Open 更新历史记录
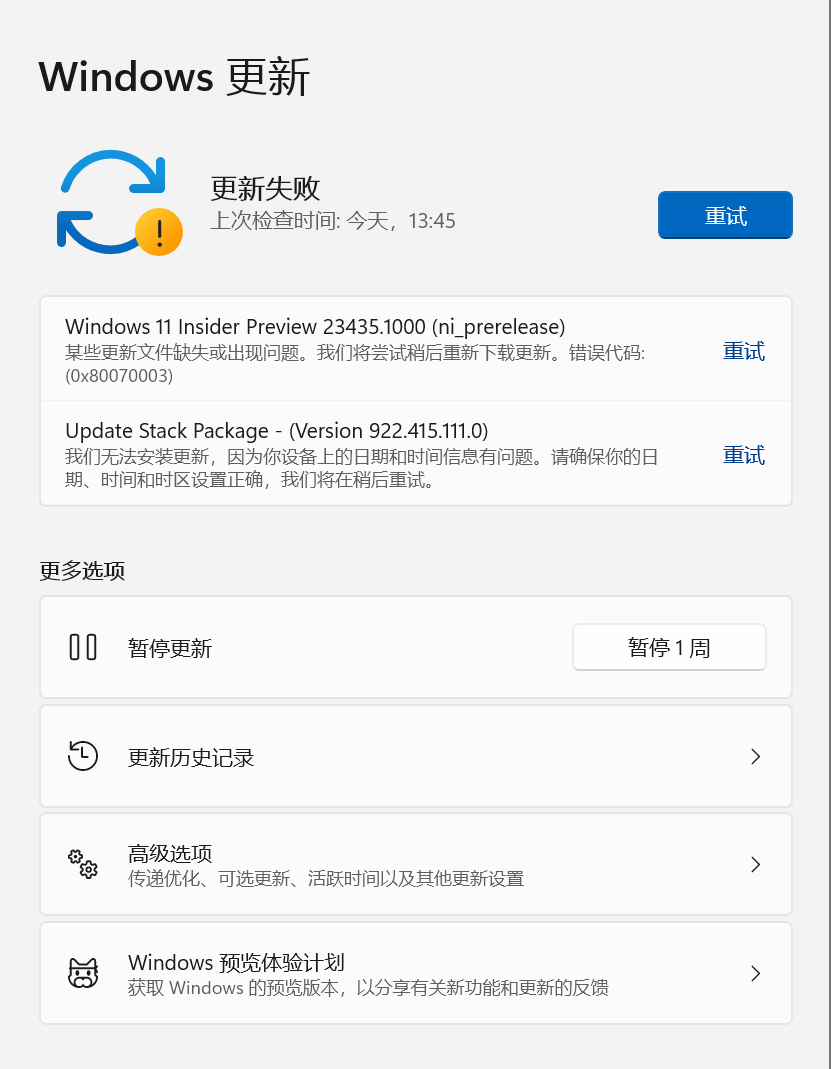This screenshot has height=1069, width=831. (x=415, y=757)
